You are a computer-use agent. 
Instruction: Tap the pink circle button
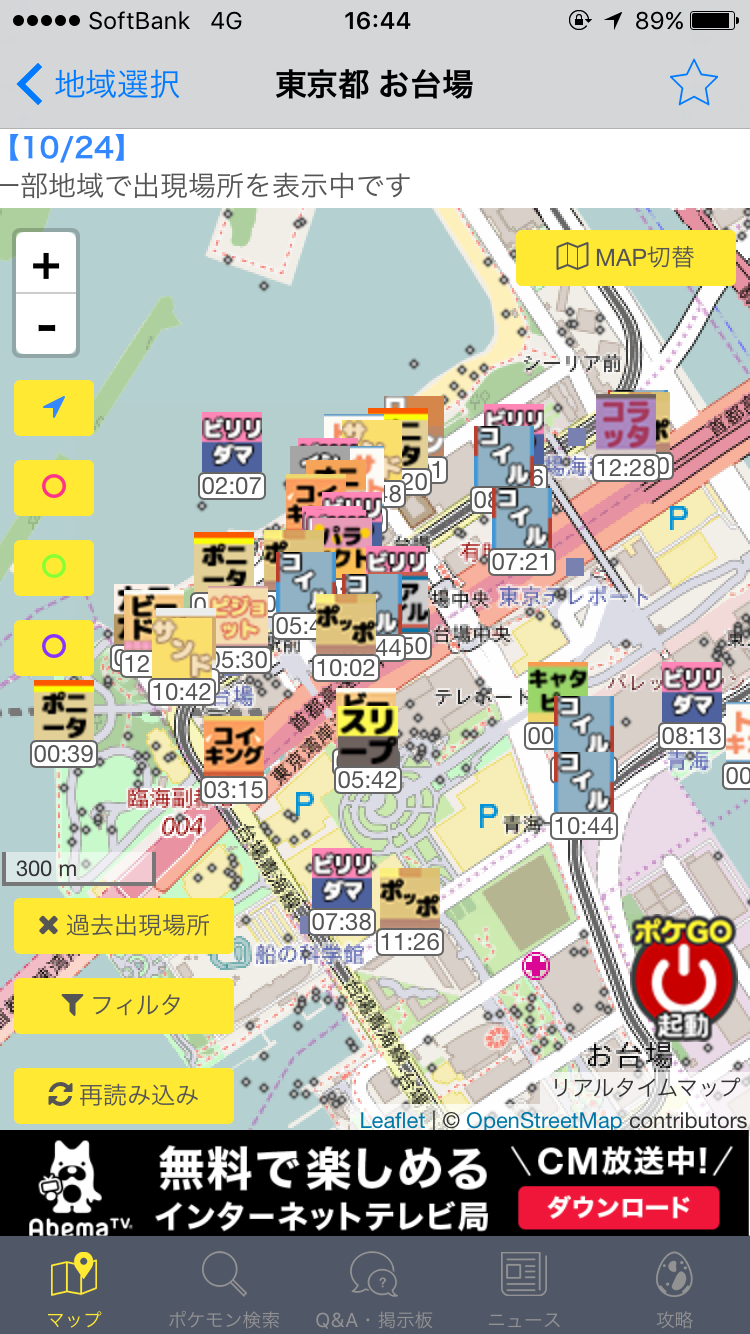[54, 487]
